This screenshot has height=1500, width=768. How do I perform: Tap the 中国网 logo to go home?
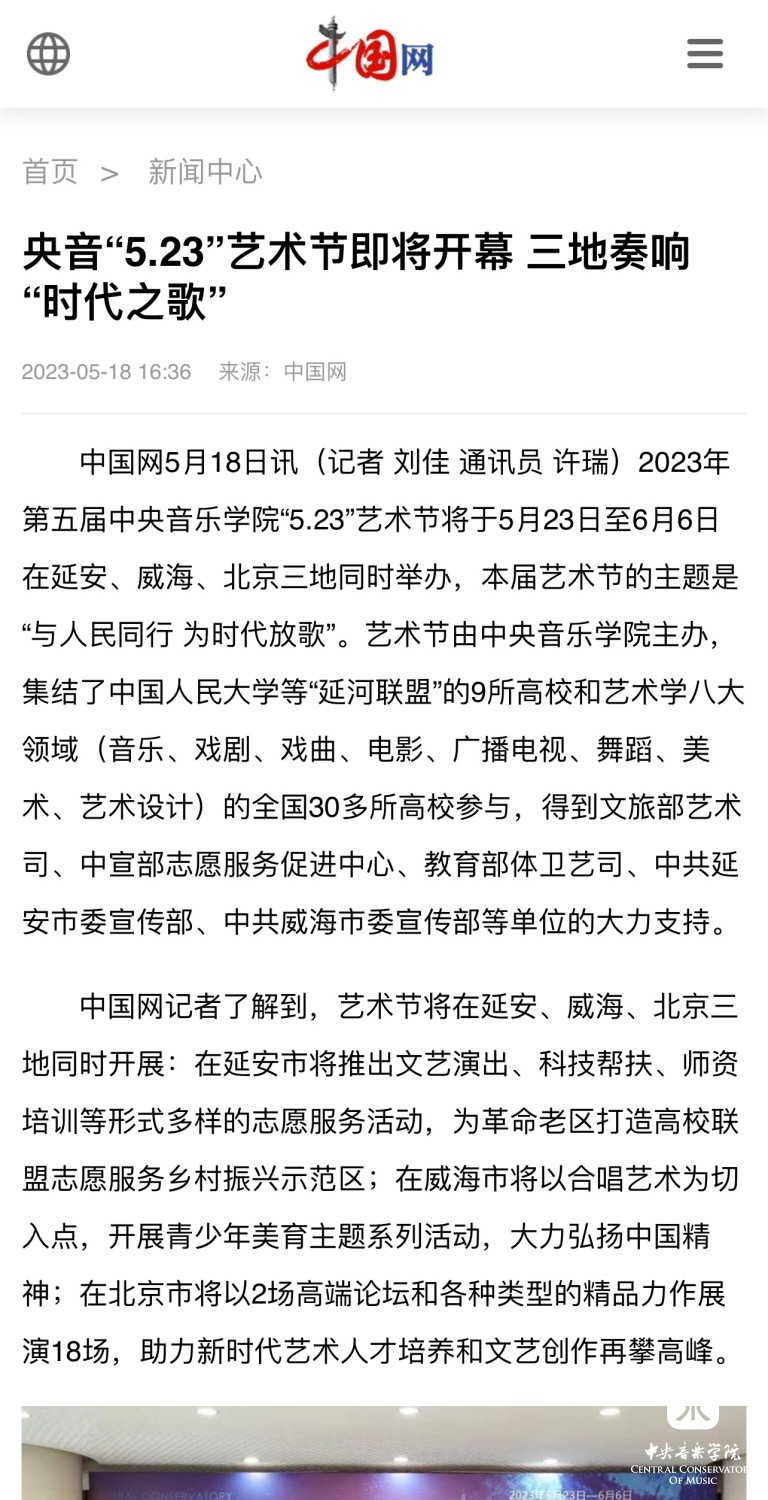coord(370,54)
